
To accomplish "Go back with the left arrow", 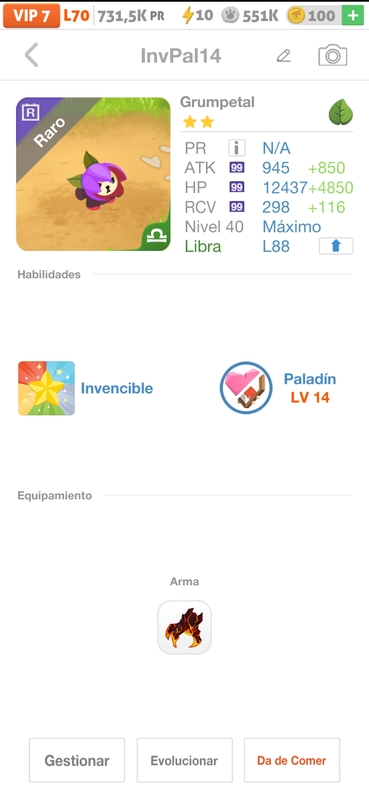I will pyautogui.click(x=32, y=55).
